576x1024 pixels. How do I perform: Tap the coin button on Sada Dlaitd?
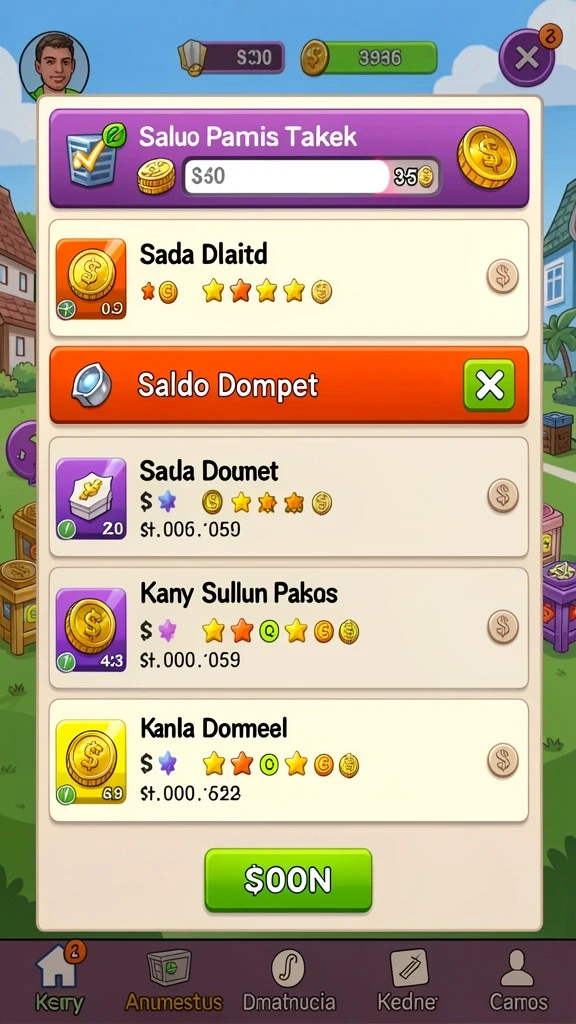tap(503, 276)
